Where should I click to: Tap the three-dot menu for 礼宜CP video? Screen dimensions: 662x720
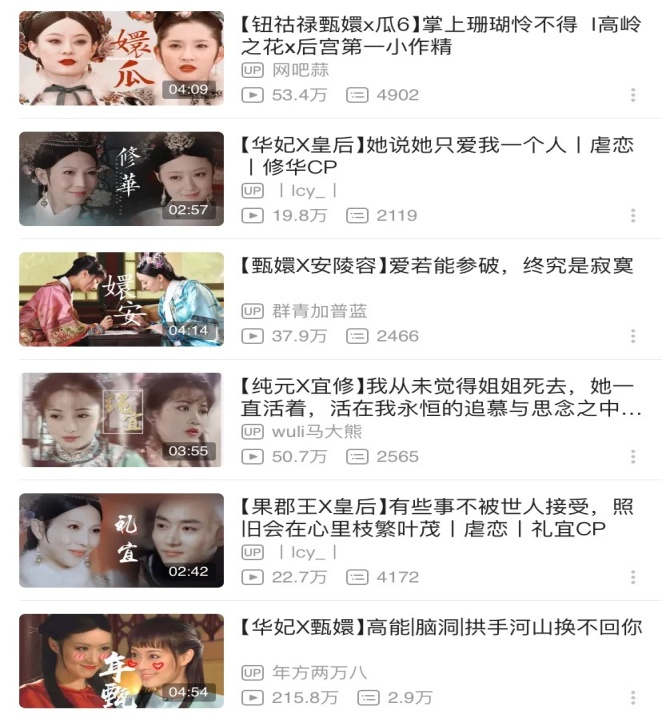click(633, 577)
